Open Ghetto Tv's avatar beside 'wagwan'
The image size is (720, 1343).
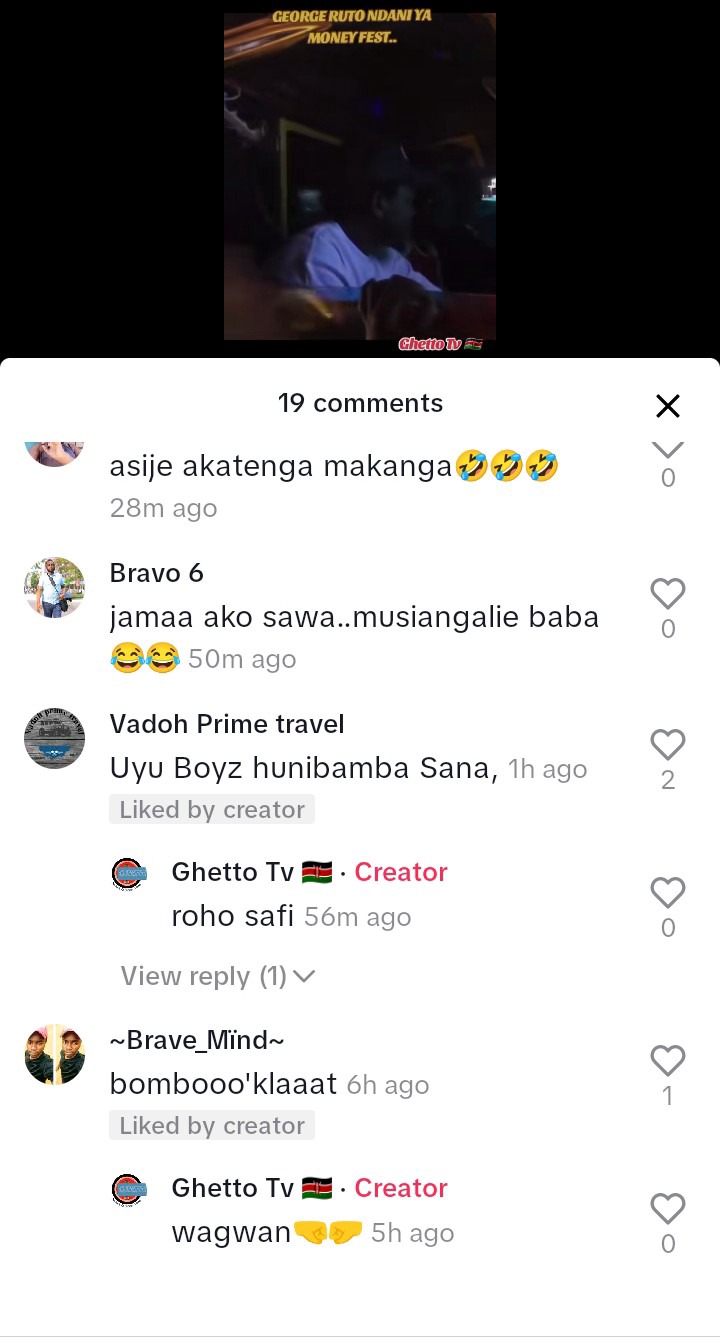coord(129,1189)
